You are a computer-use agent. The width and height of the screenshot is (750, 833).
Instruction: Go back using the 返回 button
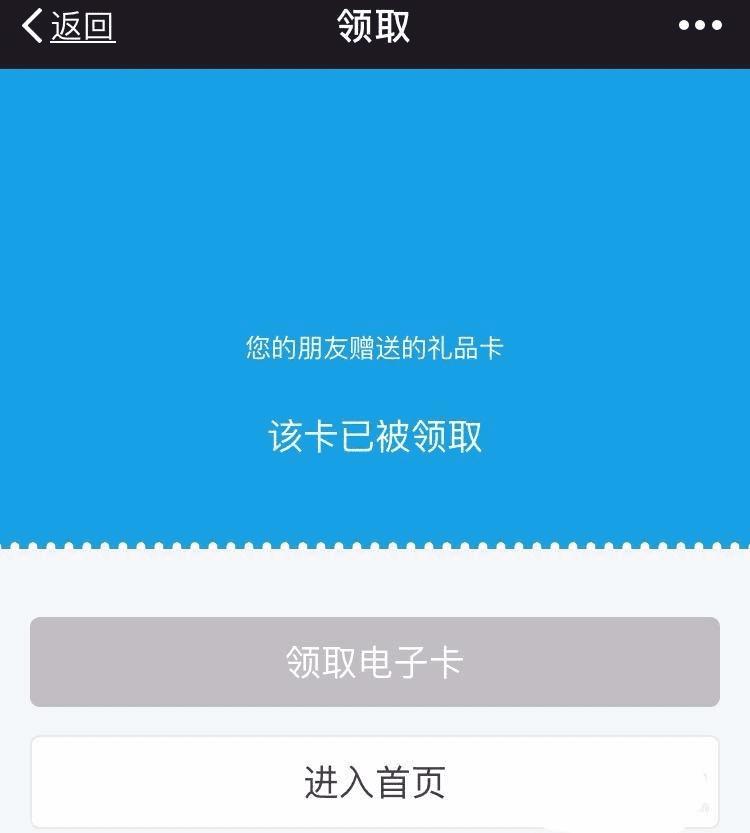point(68,27)
